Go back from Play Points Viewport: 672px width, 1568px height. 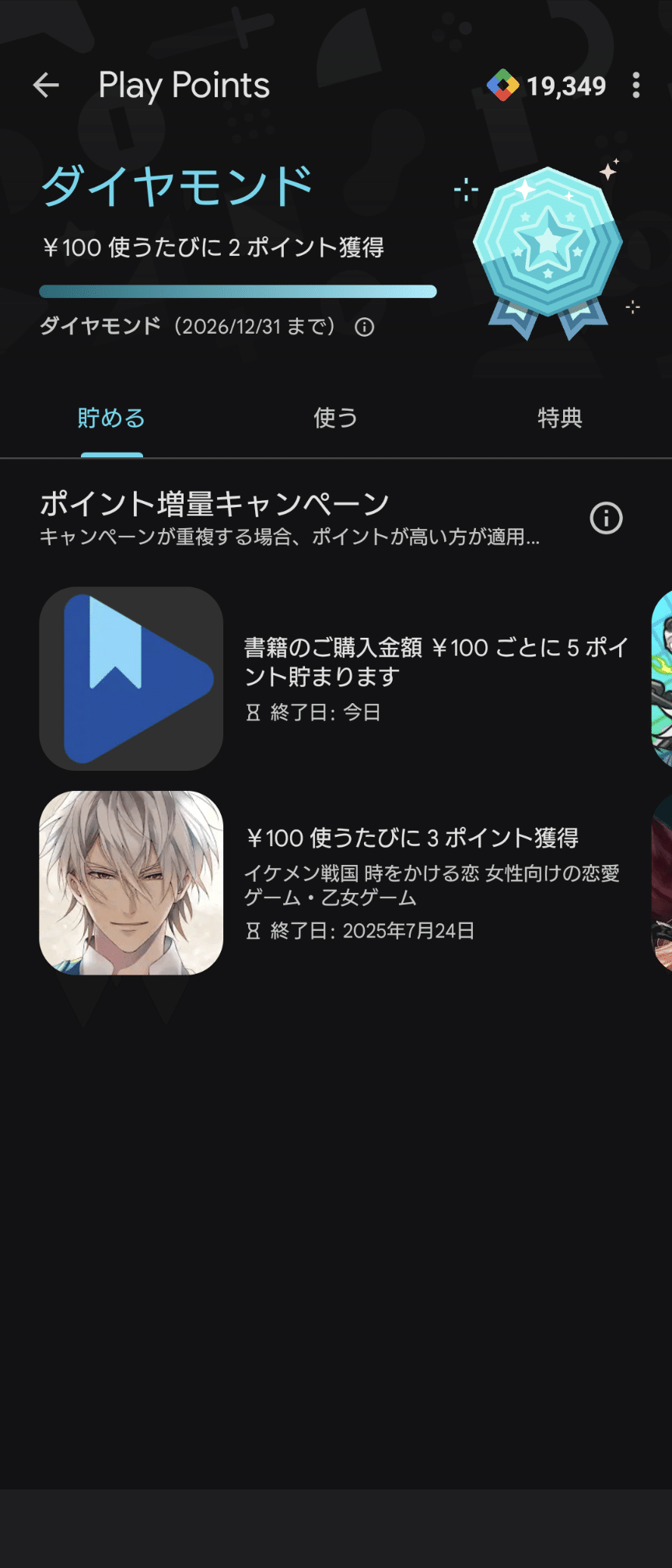click(x=46, y=86)
